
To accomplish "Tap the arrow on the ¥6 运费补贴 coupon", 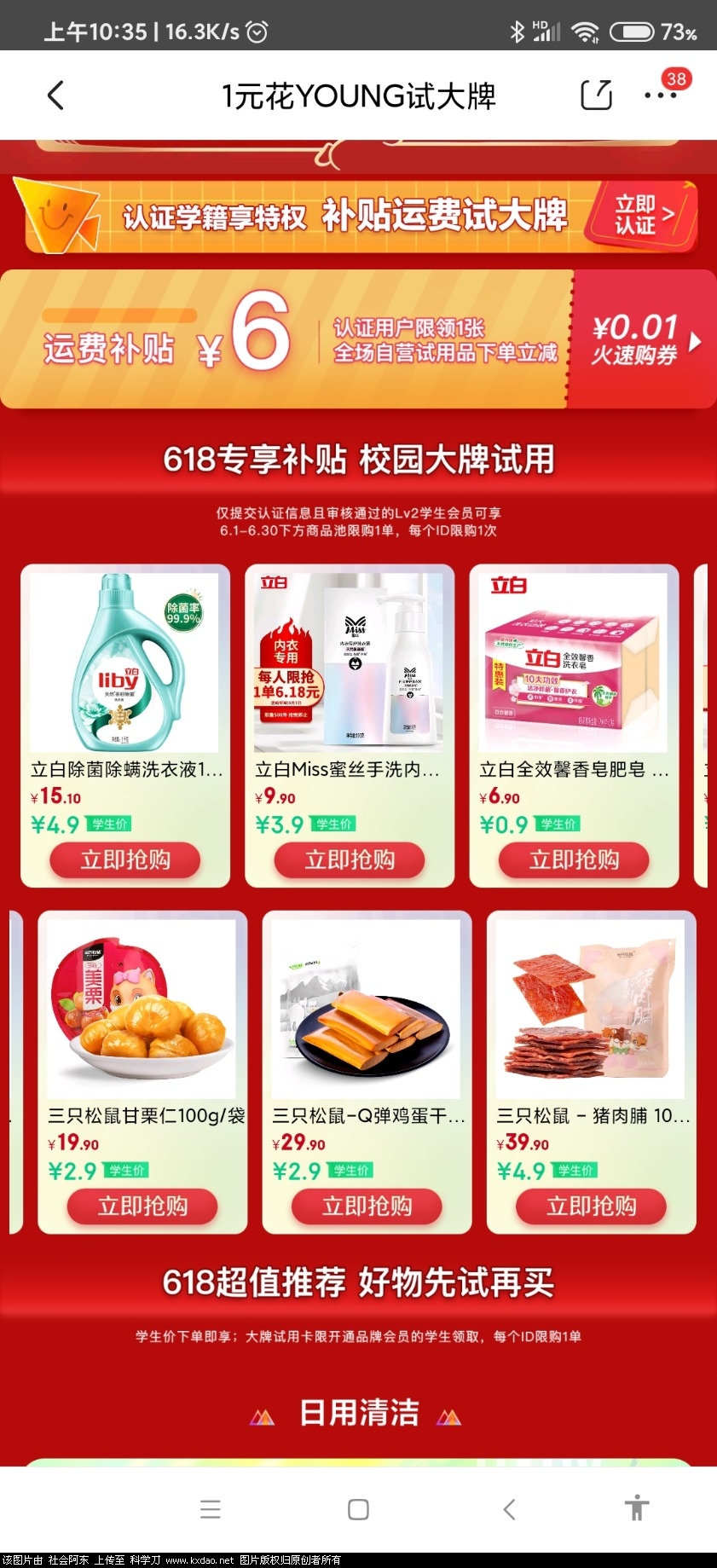I will tap(697, 338).
